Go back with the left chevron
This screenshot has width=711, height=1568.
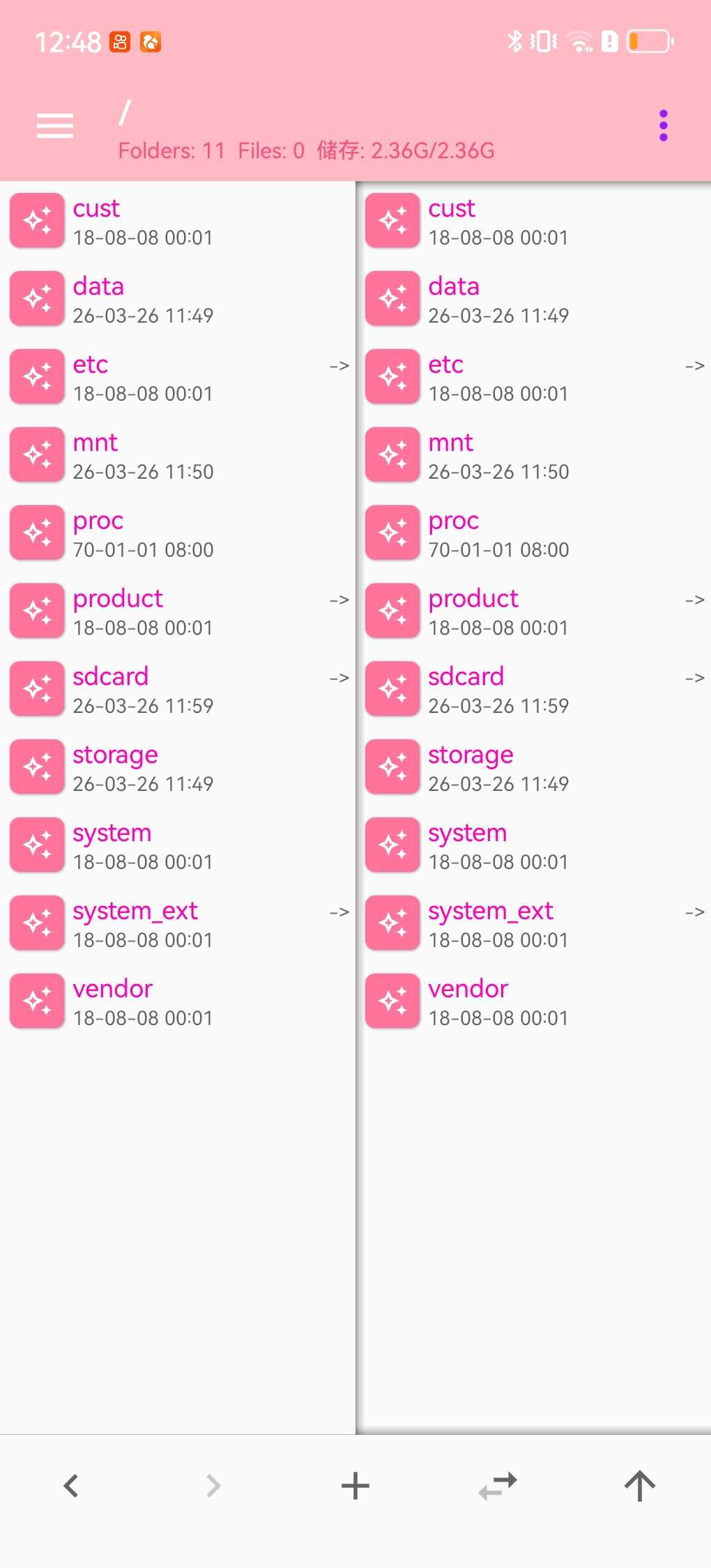click(71, 1486)
